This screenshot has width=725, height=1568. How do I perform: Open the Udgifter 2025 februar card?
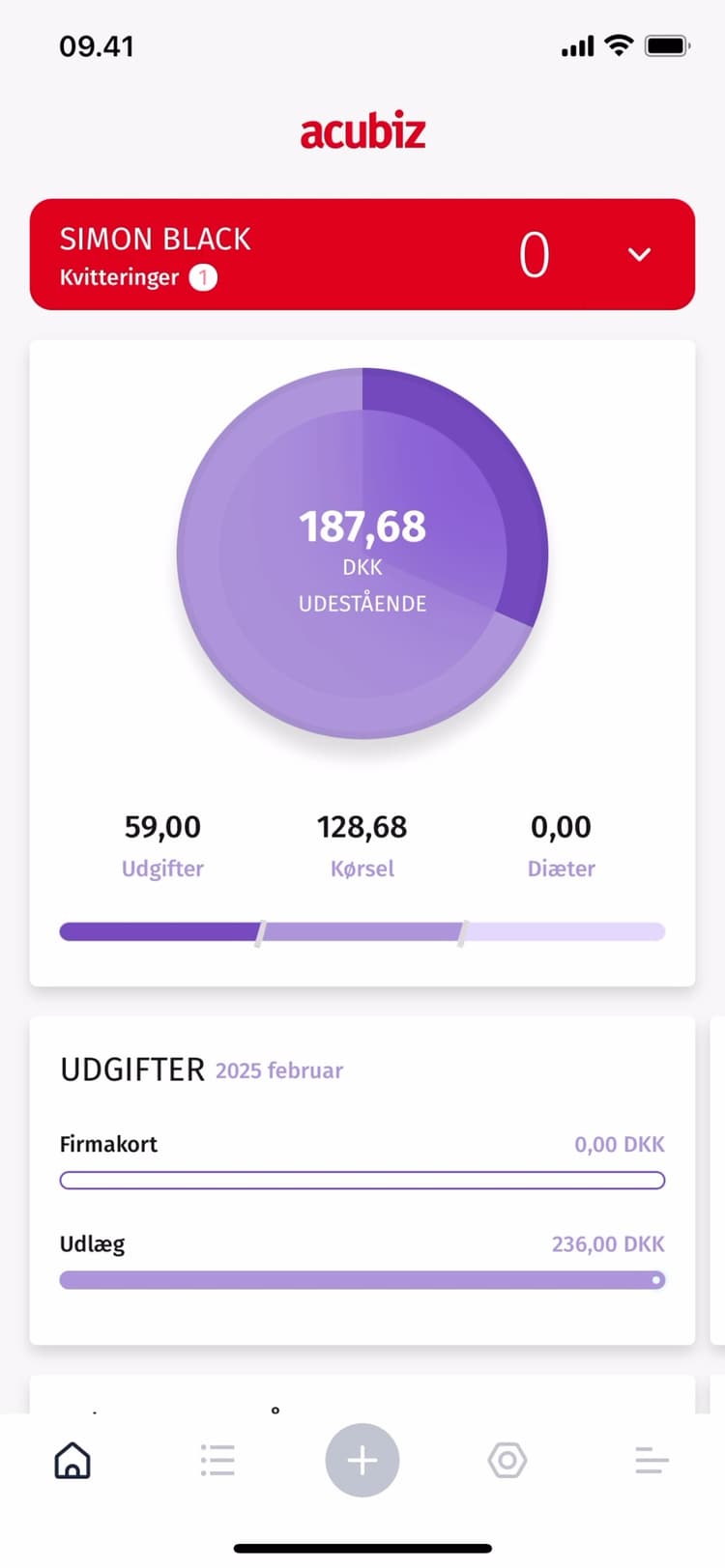tap(362, 1179)
